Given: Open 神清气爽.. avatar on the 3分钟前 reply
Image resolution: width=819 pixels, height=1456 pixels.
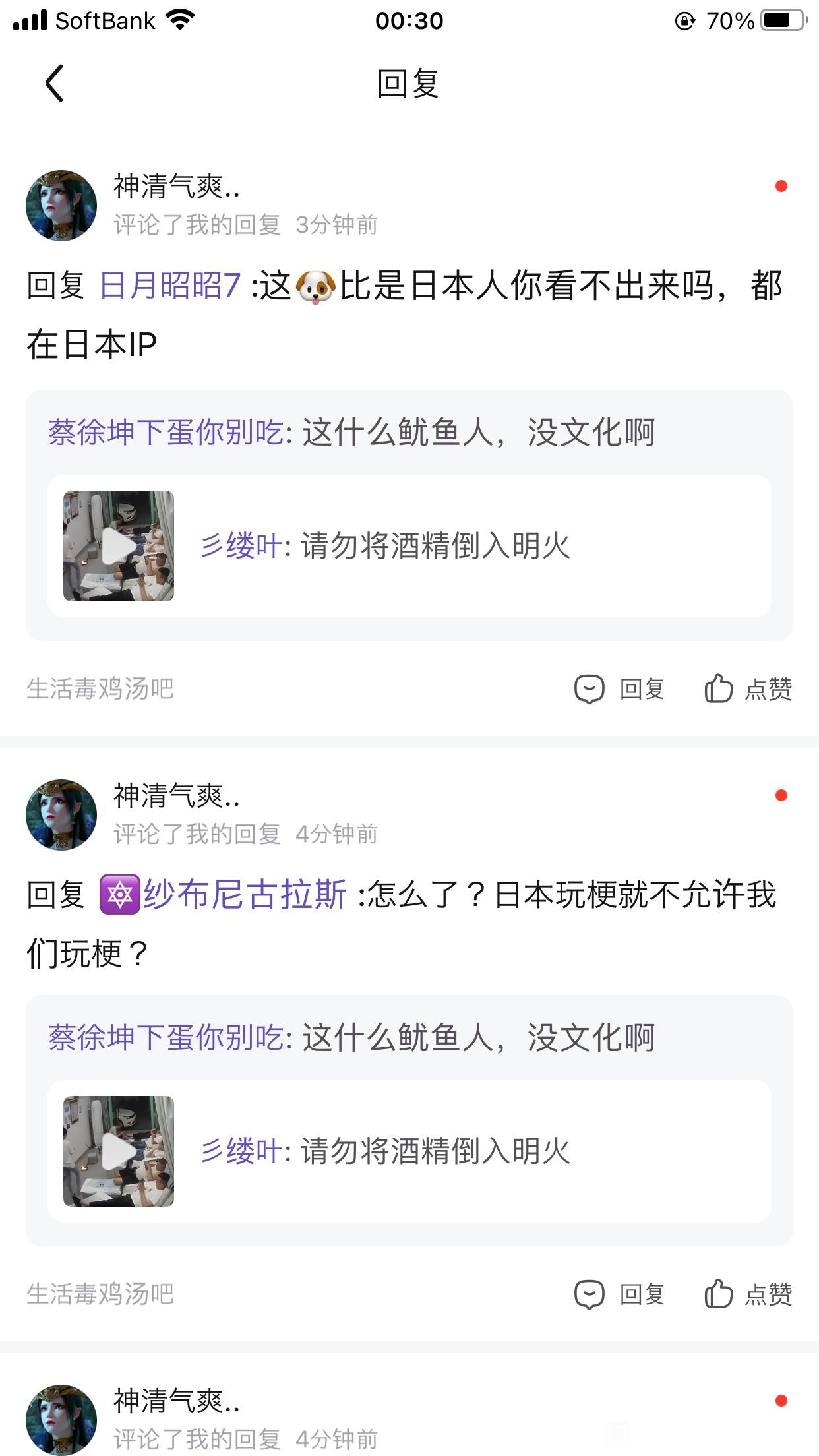Looking at the screenshot, I should point(61,206).
